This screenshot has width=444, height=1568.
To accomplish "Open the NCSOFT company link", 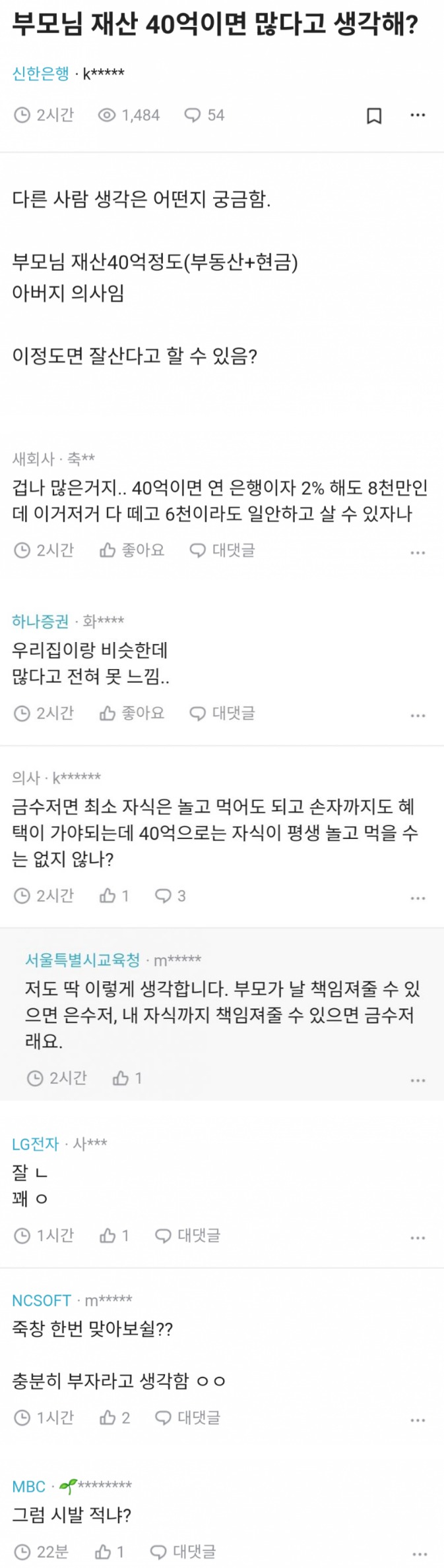I will 42,1300.
